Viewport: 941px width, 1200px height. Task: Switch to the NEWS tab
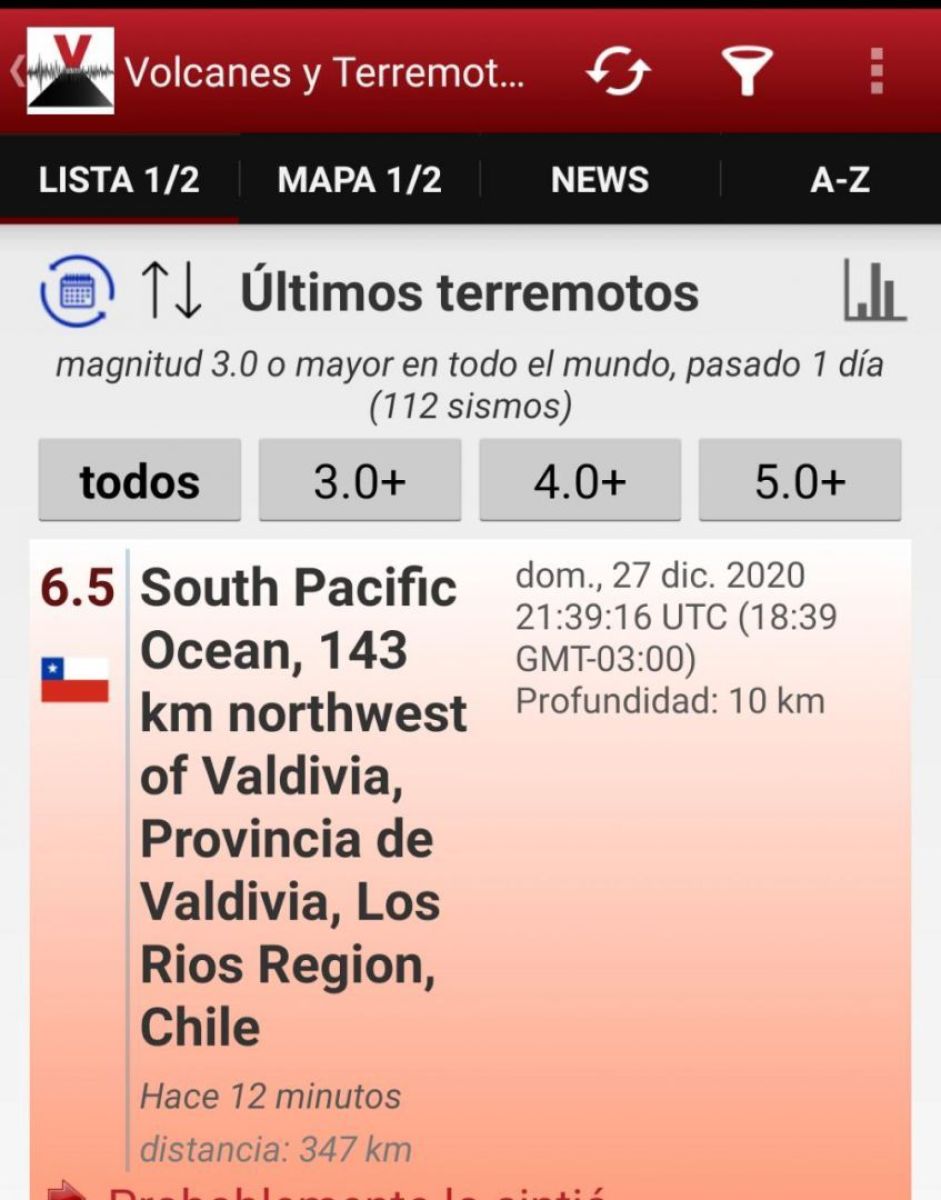pyautogui.click(x=599, y=180)
